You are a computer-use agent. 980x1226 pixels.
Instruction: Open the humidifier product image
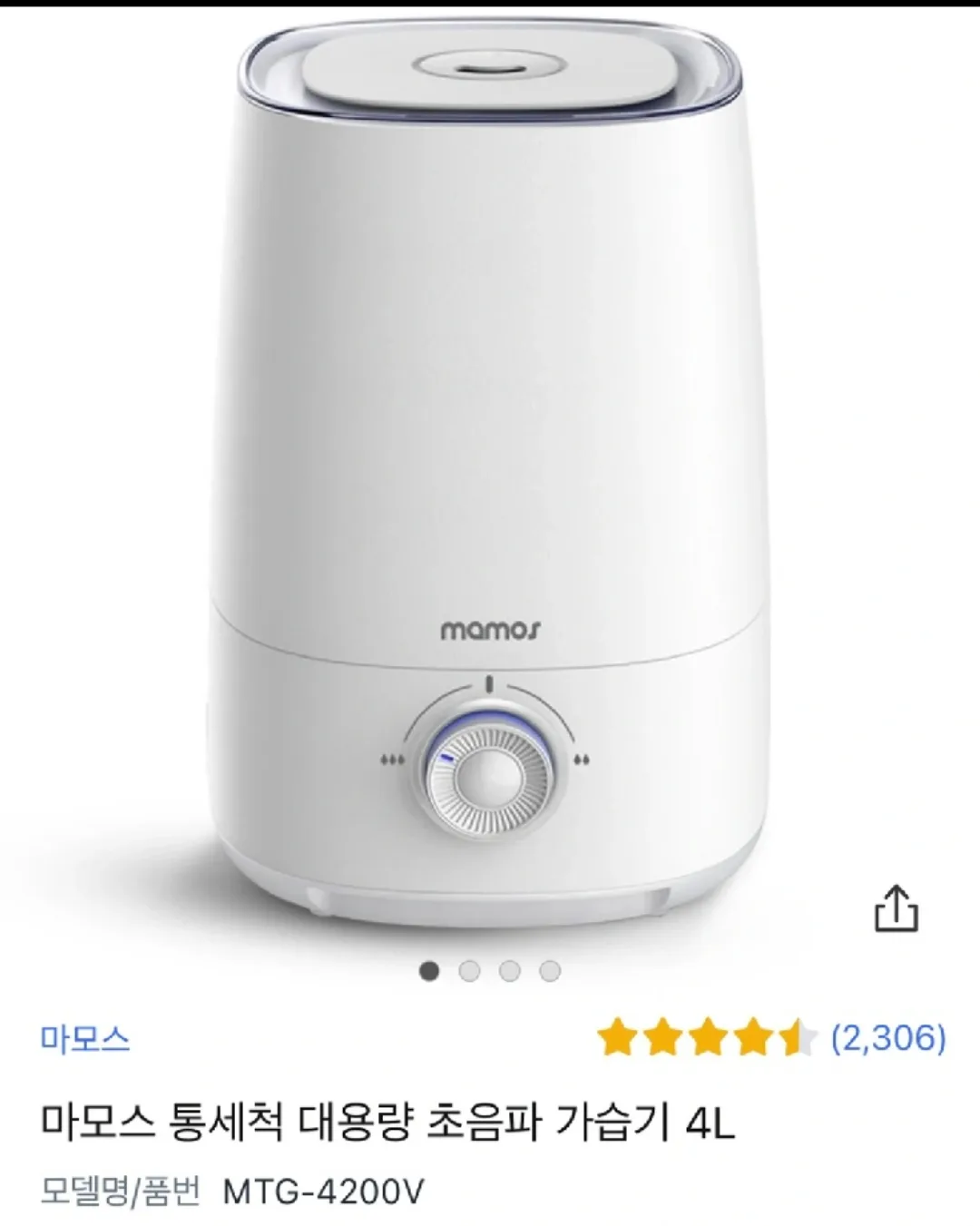488,472
